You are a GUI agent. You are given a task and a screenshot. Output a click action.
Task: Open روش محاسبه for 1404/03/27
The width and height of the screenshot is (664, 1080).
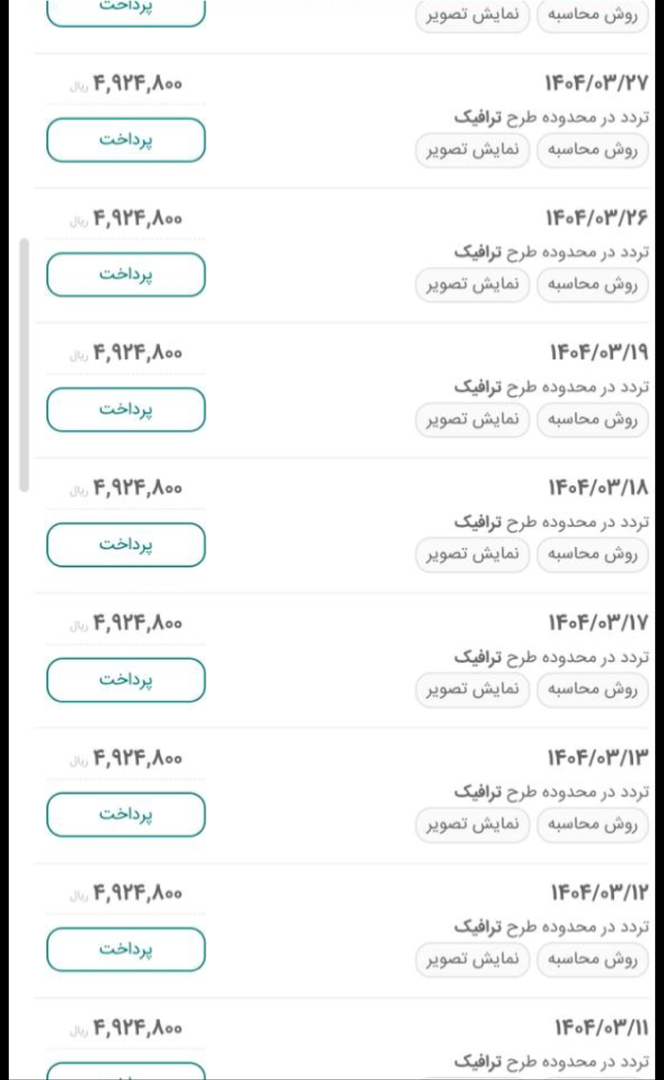pos(593,150)
